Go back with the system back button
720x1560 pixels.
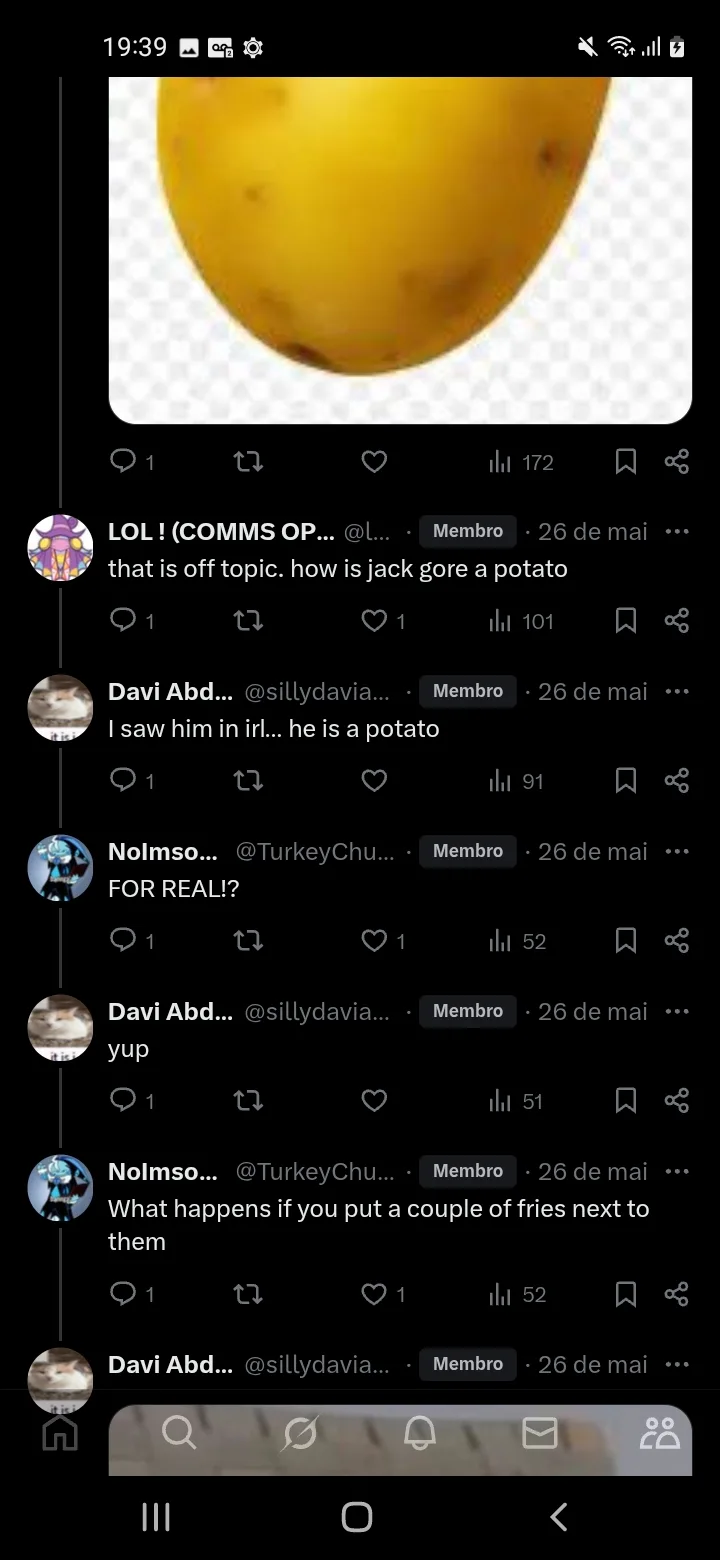click(559, 1516)
